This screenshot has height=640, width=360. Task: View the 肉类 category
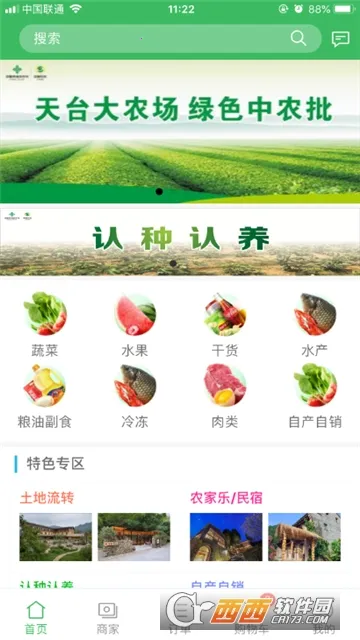[225, 396]
